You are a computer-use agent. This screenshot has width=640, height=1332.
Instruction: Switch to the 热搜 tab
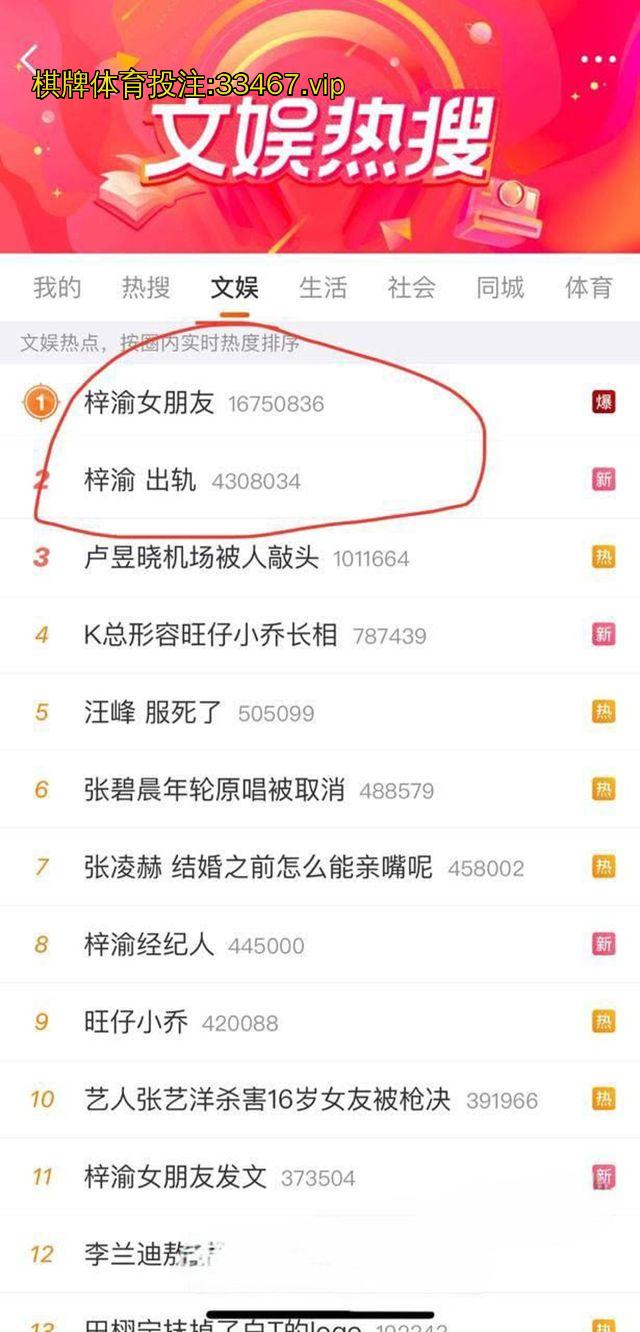pos(146,288)
